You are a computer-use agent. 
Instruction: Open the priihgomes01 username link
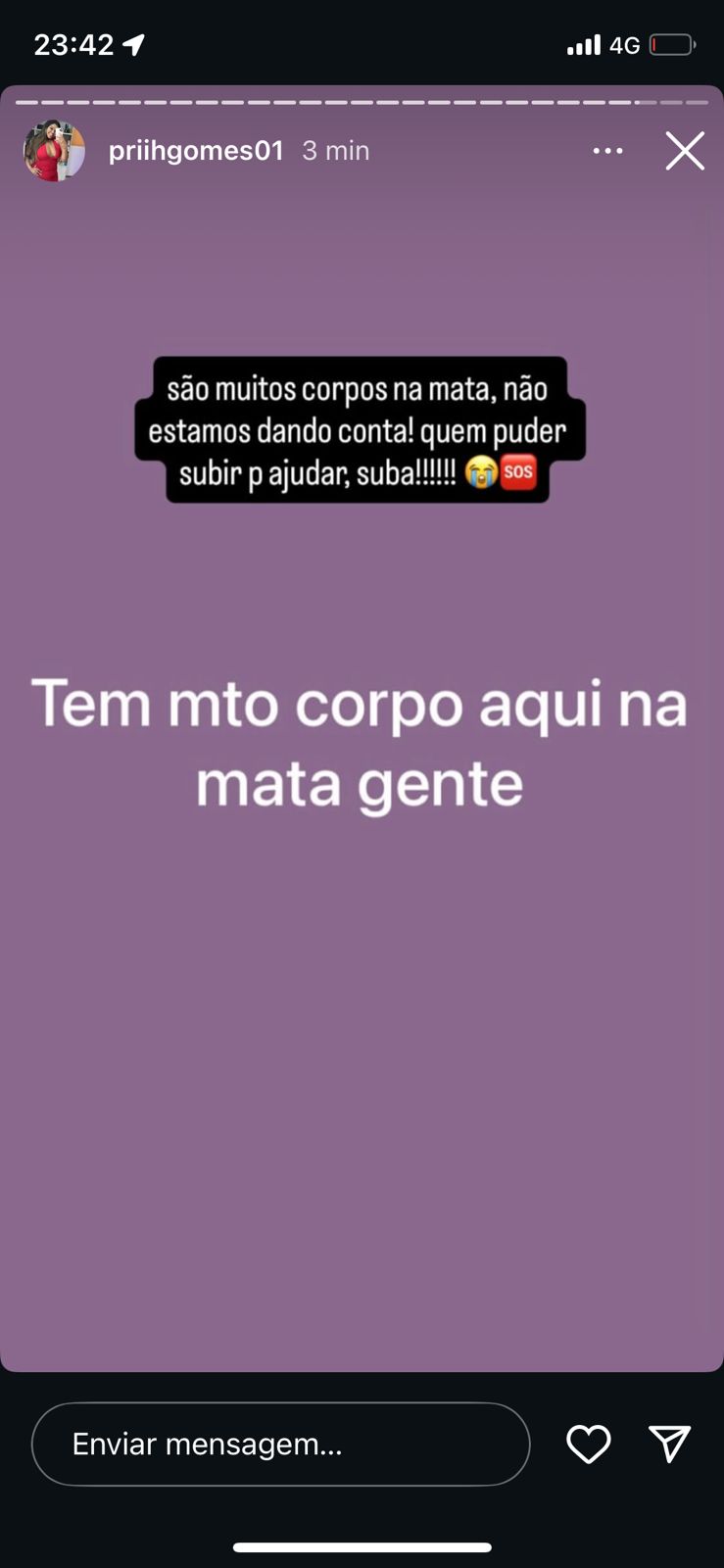(x=196, y=151)
